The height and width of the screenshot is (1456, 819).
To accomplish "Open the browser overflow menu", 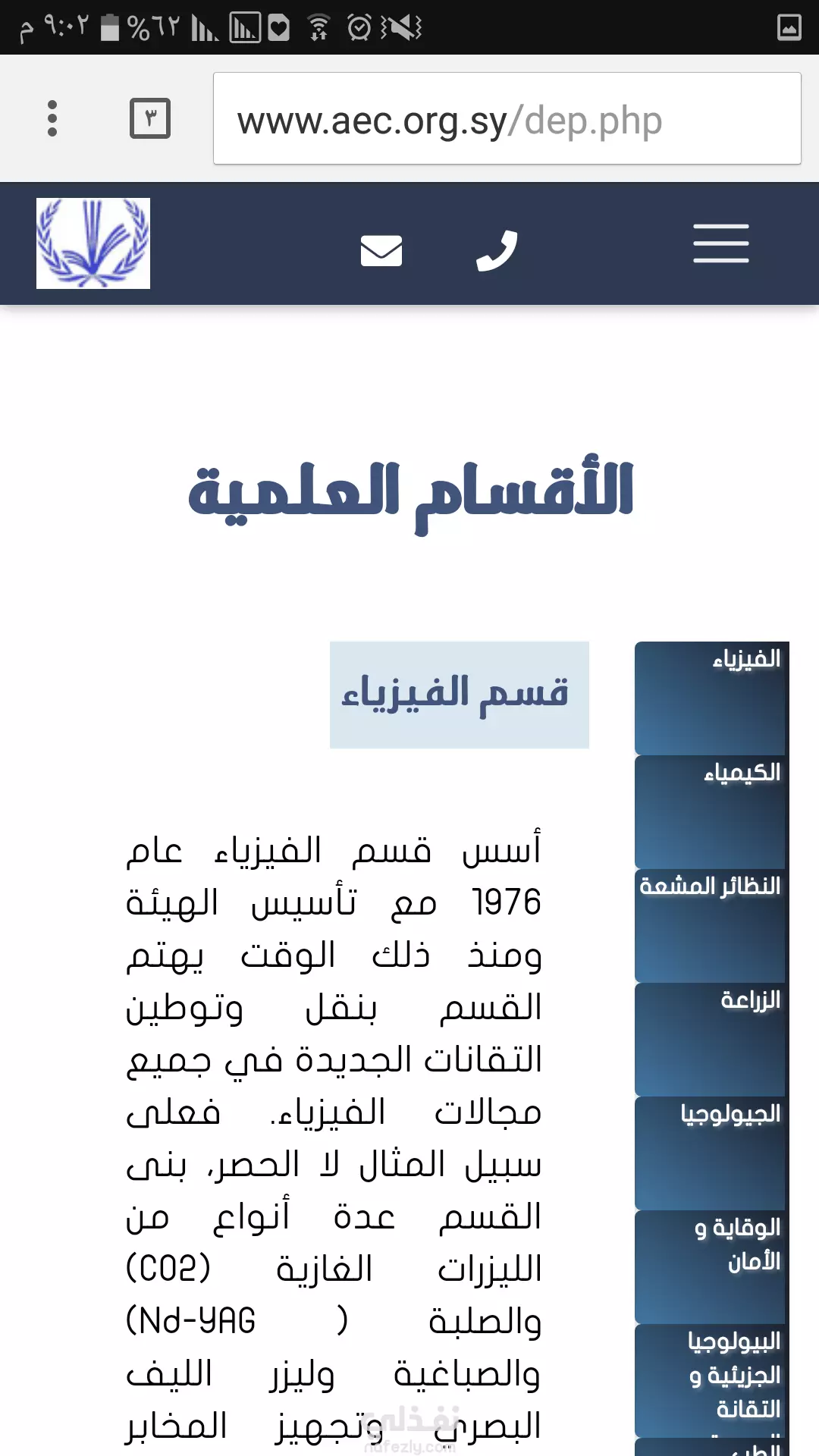I will pyautogui.click(x=52, y=118).
